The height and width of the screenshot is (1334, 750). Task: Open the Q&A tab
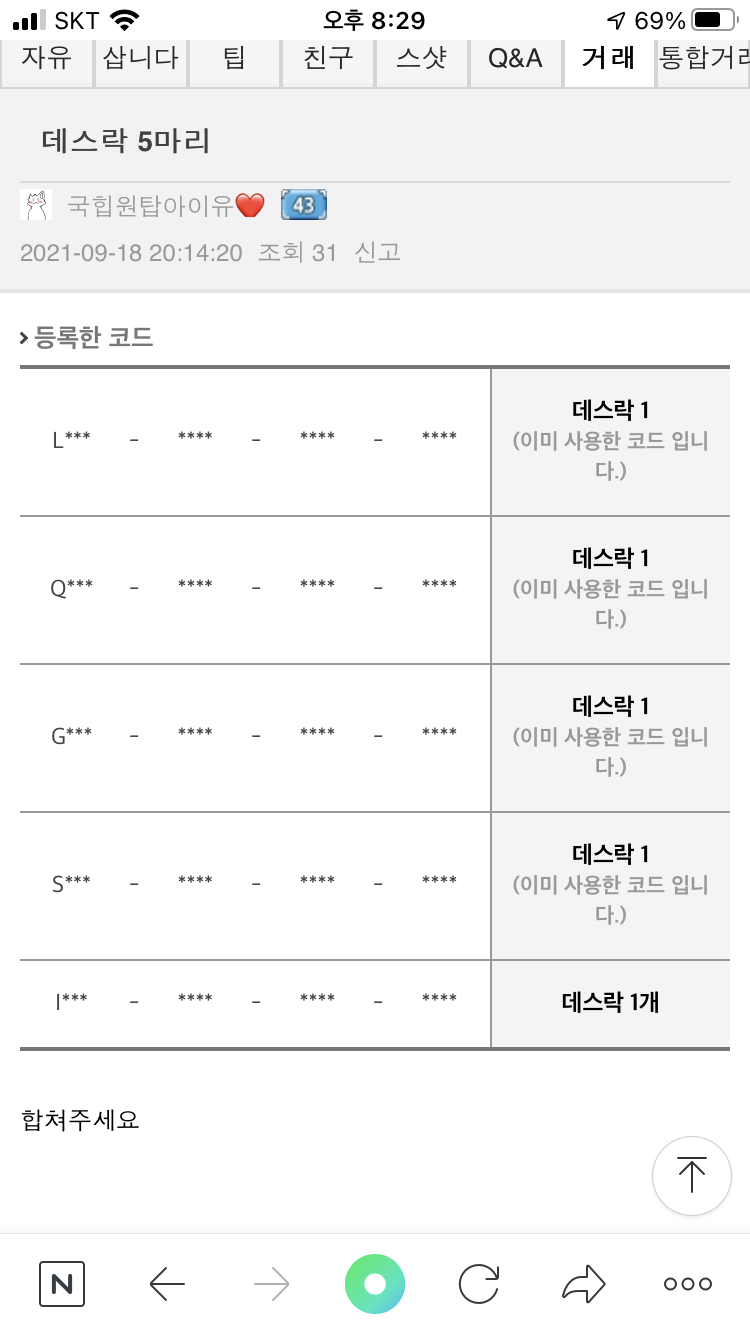point(515,59)
